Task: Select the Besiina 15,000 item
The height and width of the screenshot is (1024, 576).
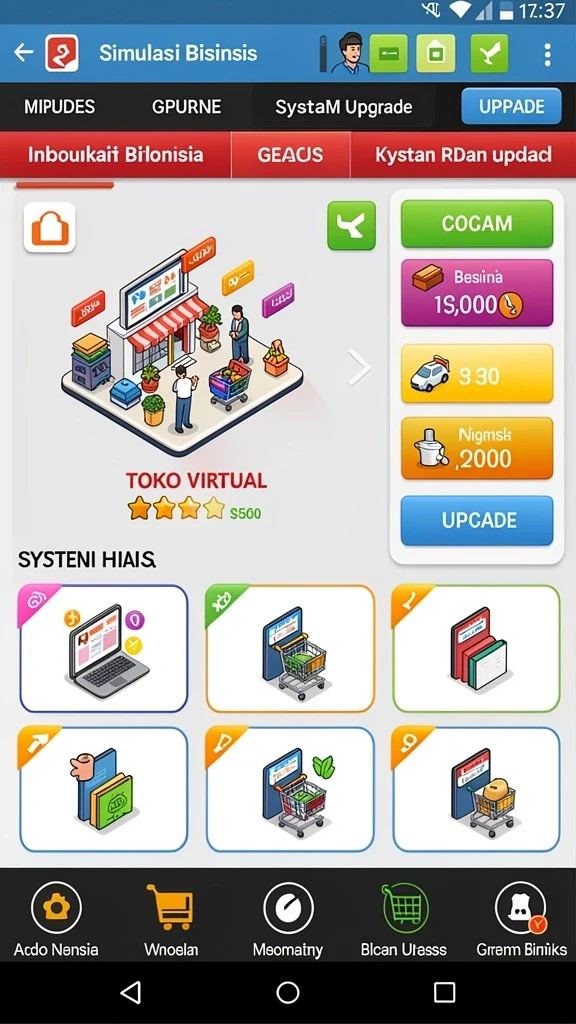Action: [477, 292]
